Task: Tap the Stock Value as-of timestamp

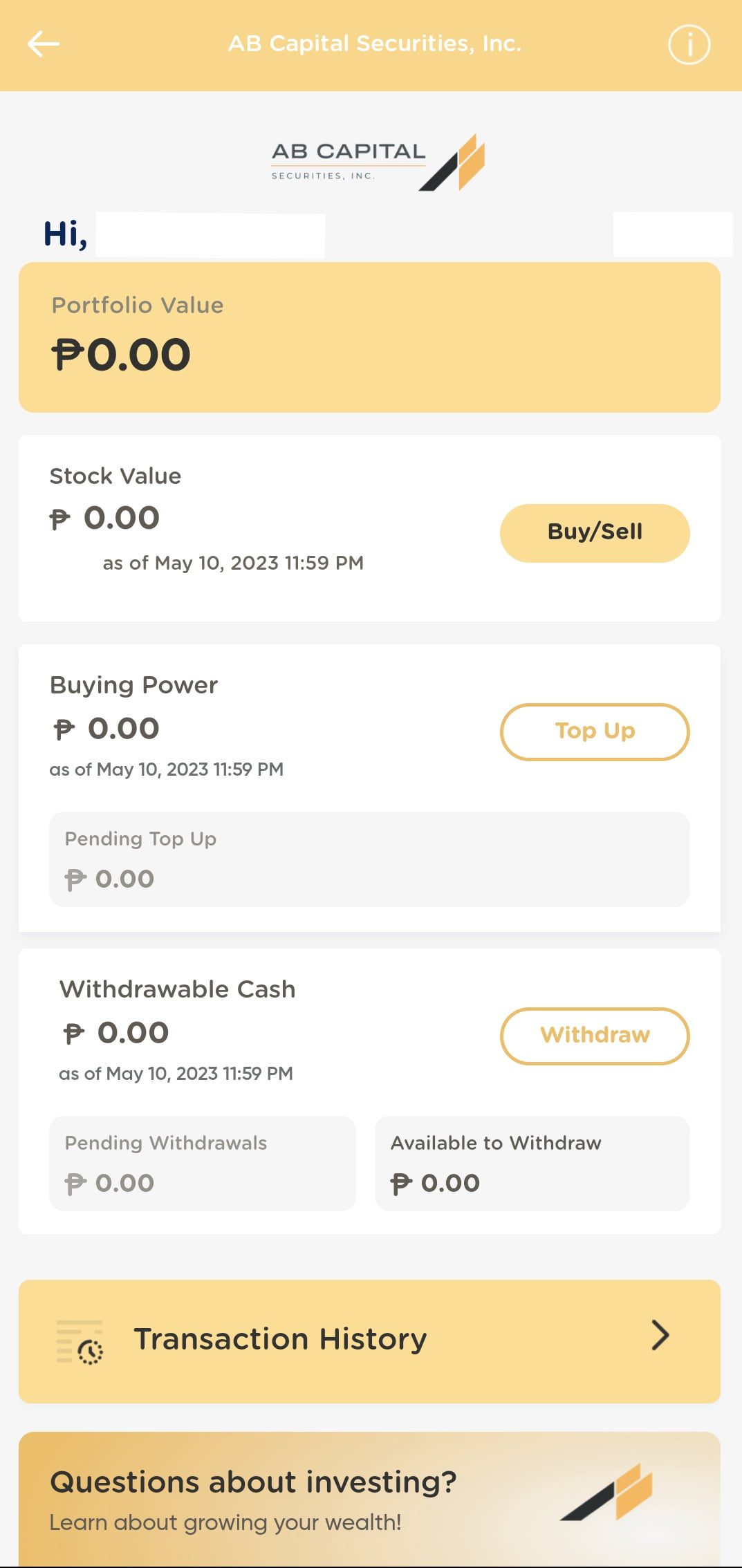Action: tap(233, 562)
